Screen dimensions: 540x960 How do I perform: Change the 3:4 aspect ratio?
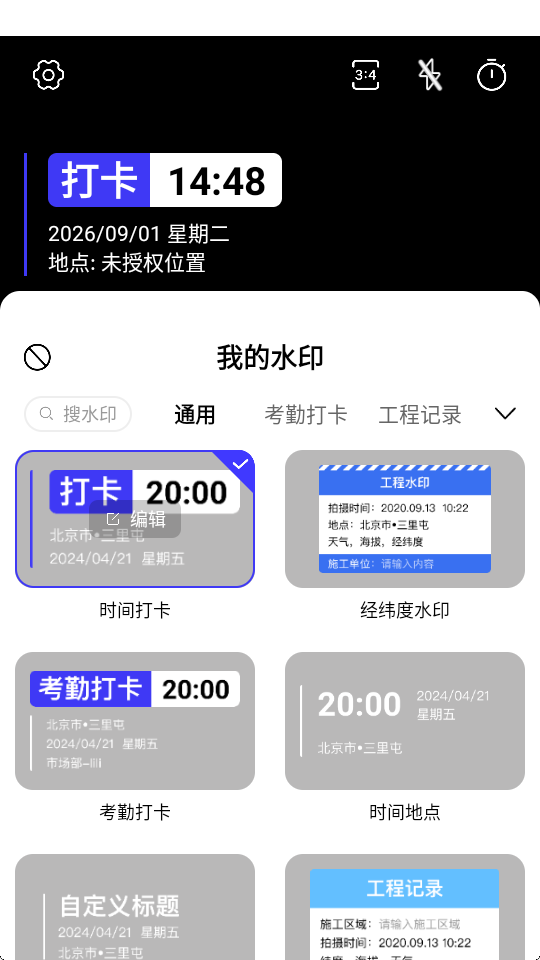tap(366, 75)
